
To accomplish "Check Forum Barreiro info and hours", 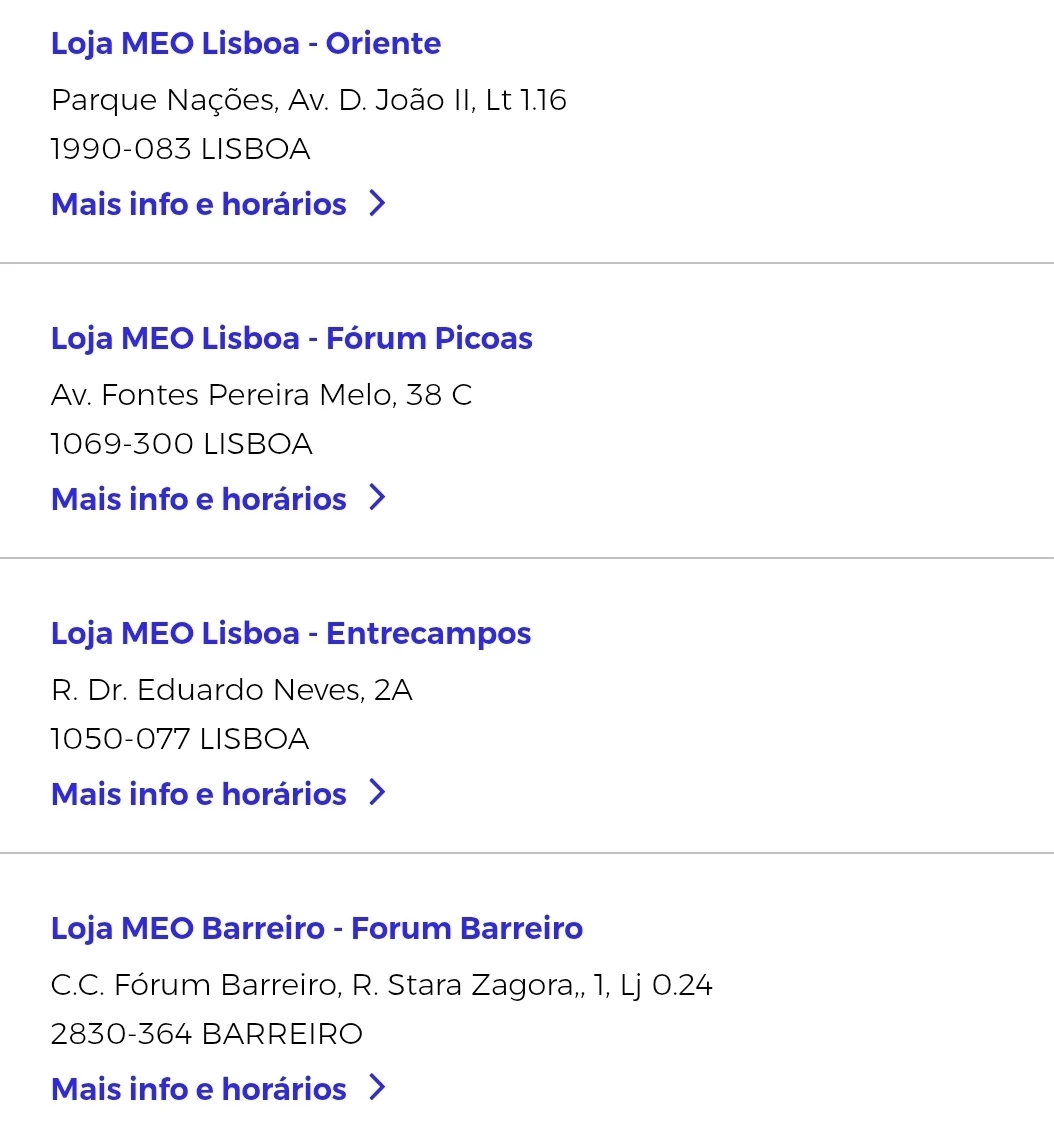I will tap(217, 1089).
